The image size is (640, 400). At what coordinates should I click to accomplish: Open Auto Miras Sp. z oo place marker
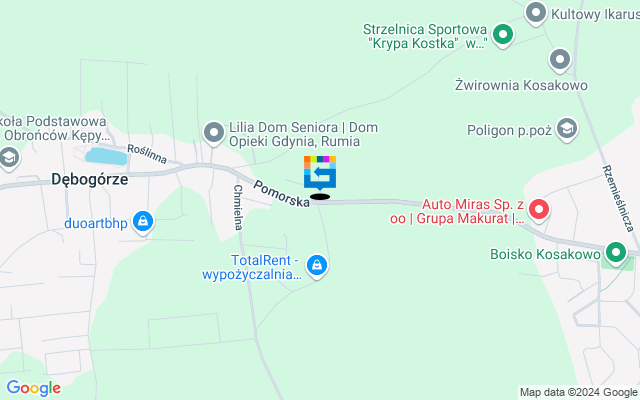click(x=539, y=209)
